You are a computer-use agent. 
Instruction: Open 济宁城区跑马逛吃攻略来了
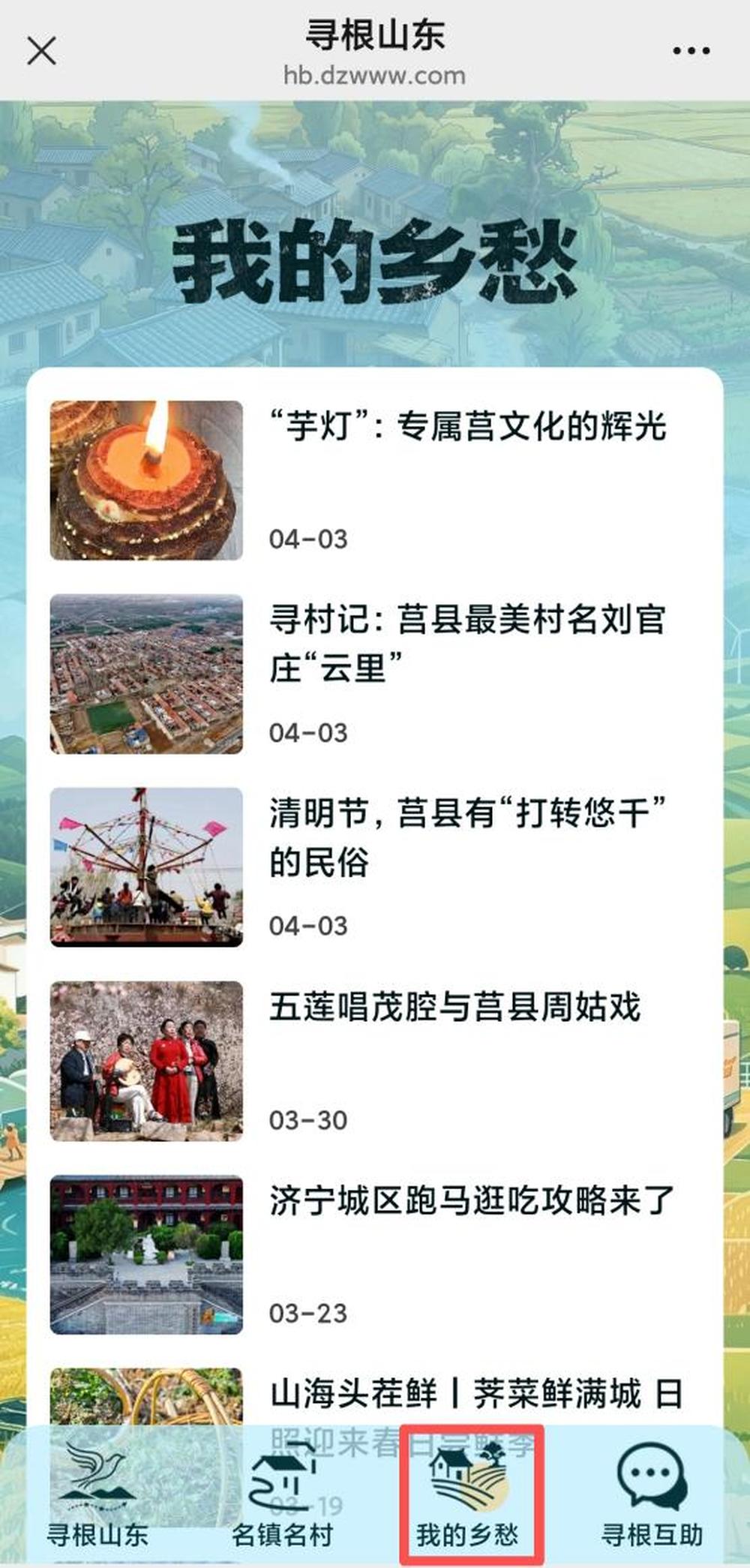(472, 1201)
